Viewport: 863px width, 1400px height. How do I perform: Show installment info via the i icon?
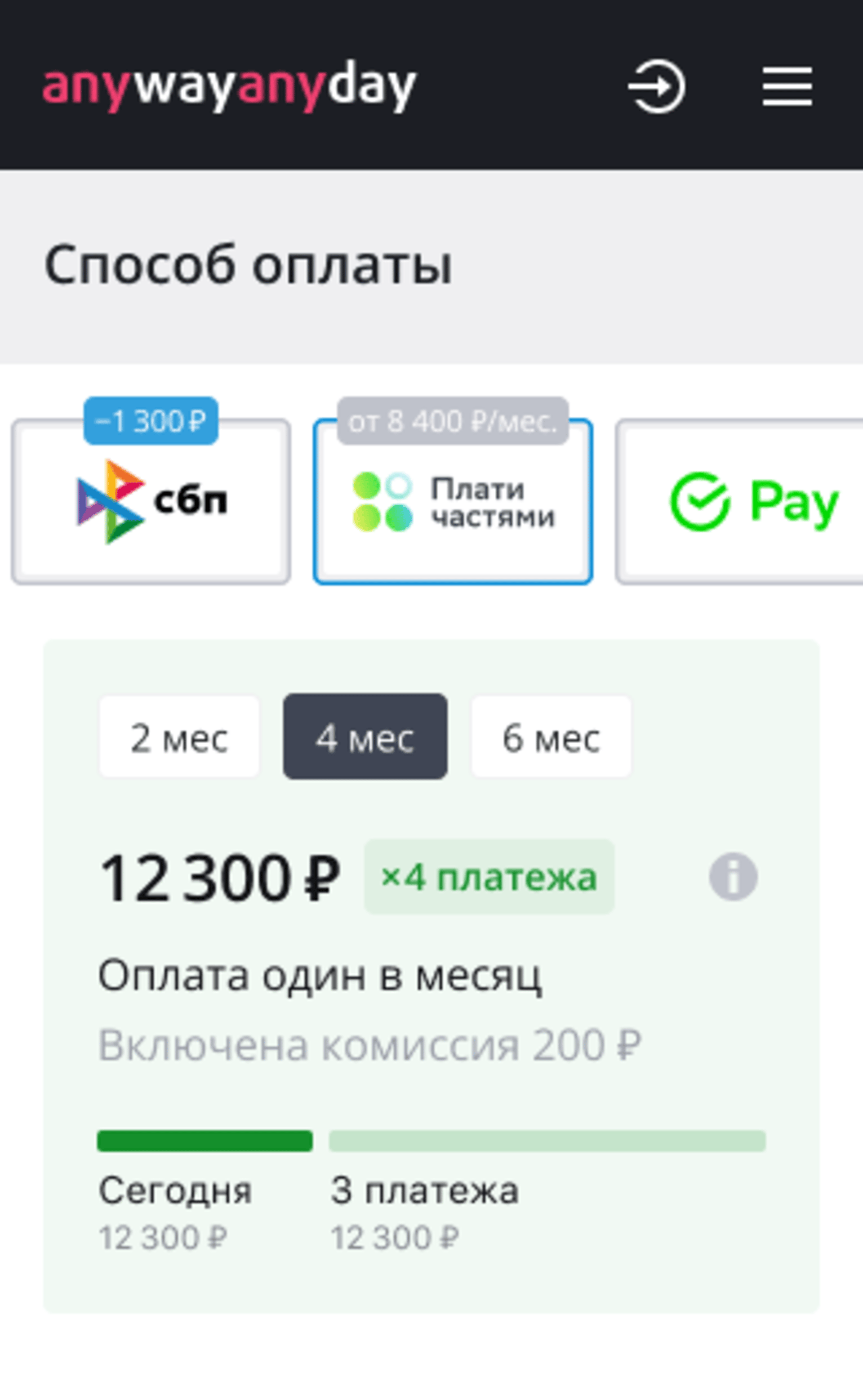[733, 877]
